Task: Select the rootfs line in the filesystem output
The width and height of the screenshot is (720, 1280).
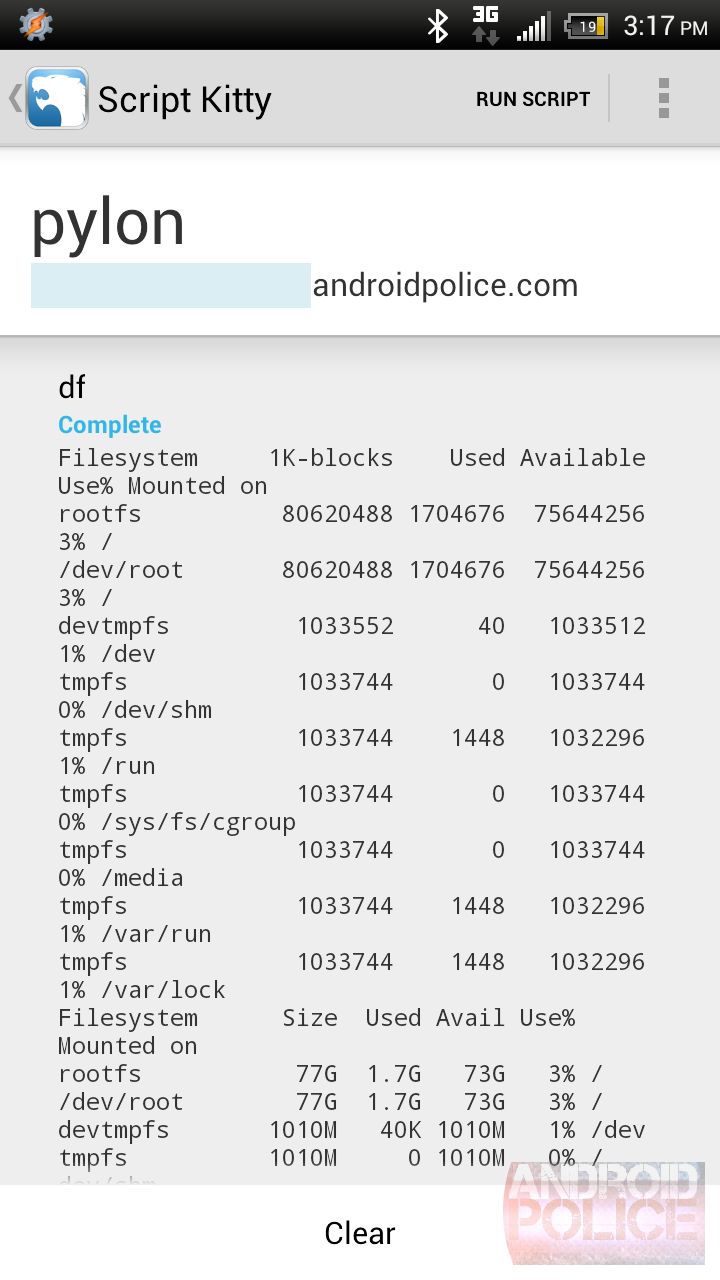Action: tap(350, 513)
